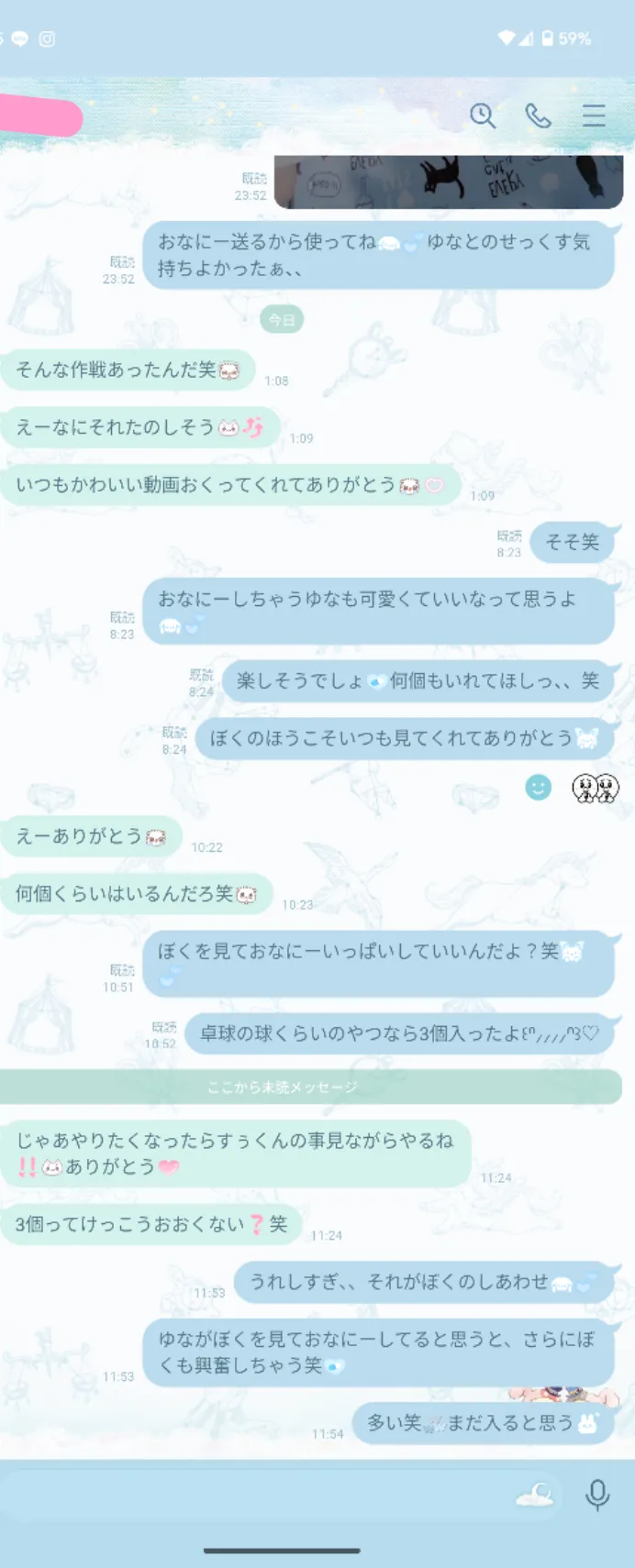Open the chat menu (three lines)
Screen dimensions: 635x1568
594,116
